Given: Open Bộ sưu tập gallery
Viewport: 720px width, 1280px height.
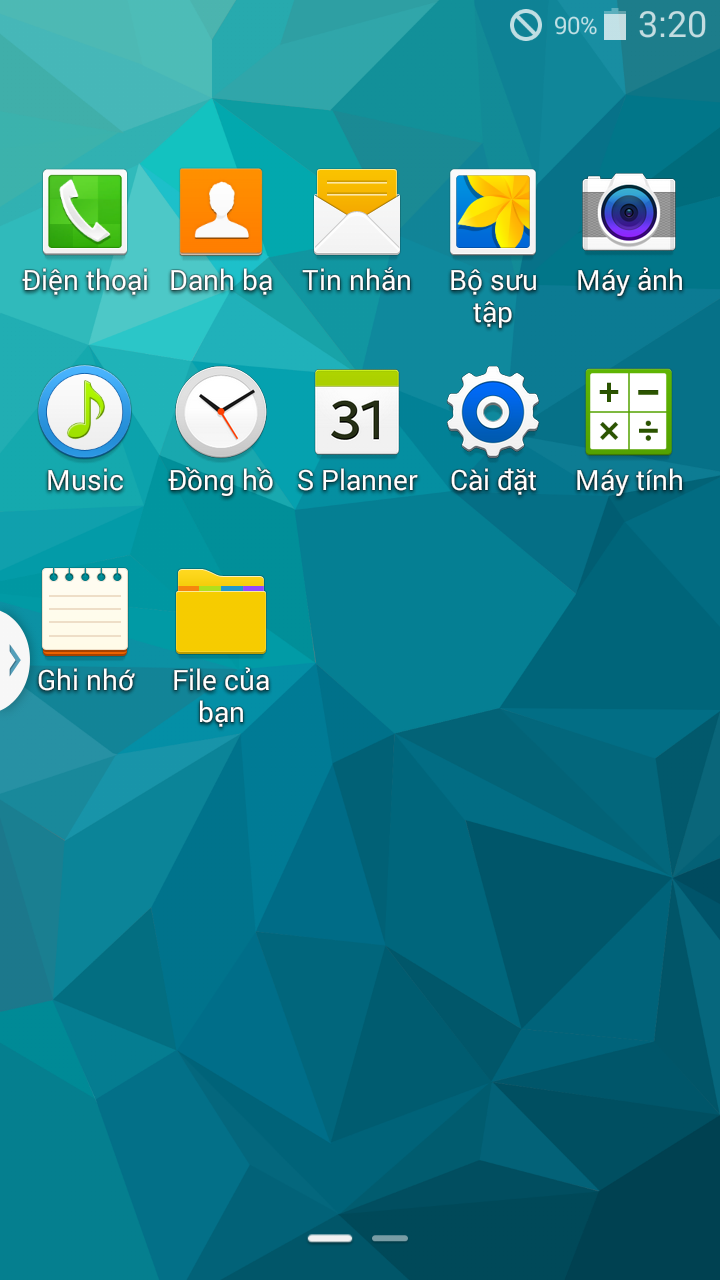Looking at the screenshot, I should [x=493, y=212].
